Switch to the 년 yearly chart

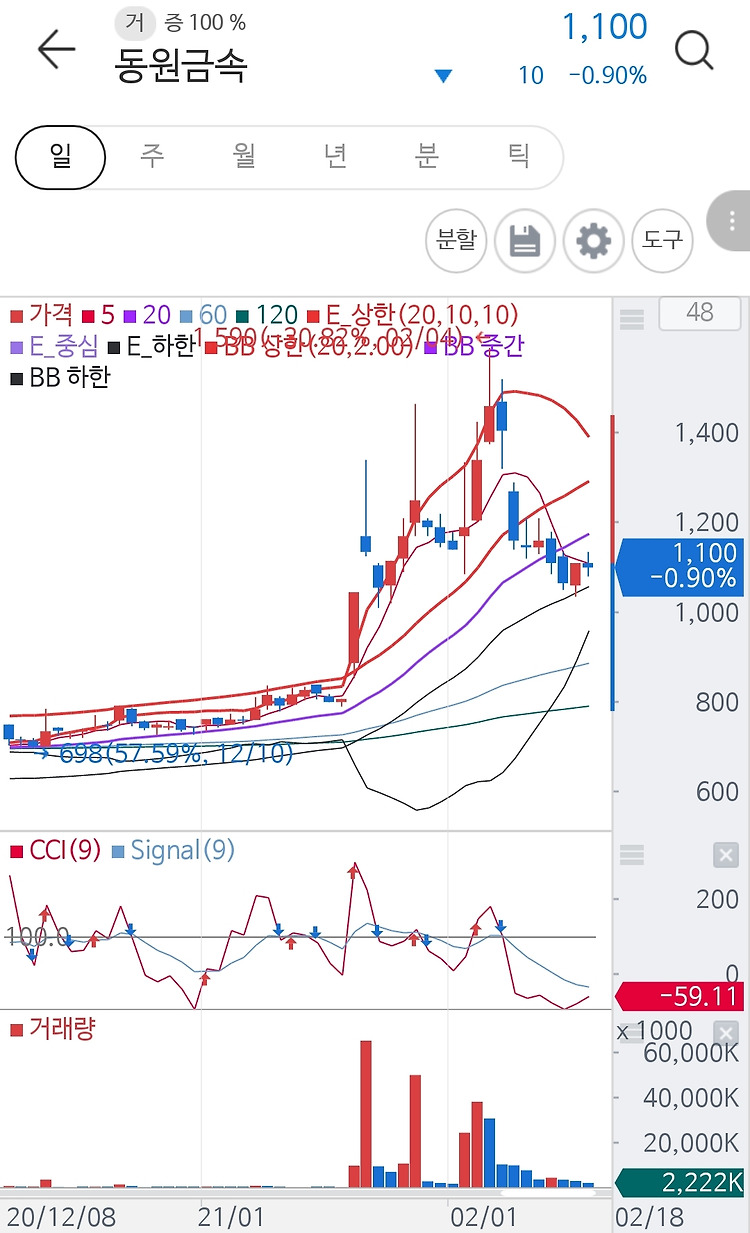click(x=335, y=157)
